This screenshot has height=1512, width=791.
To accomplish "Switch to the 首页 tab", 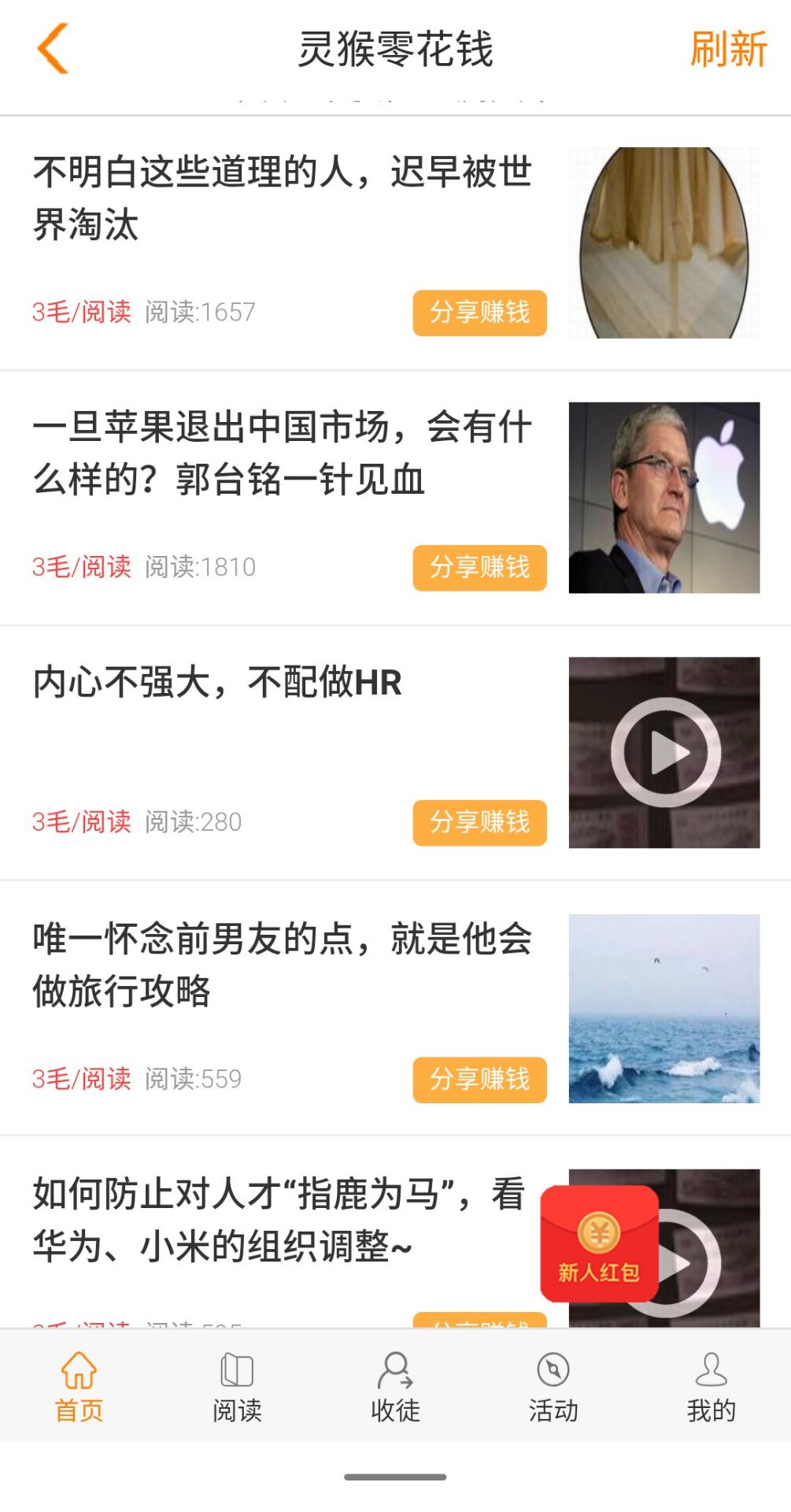I will 79,1386.
